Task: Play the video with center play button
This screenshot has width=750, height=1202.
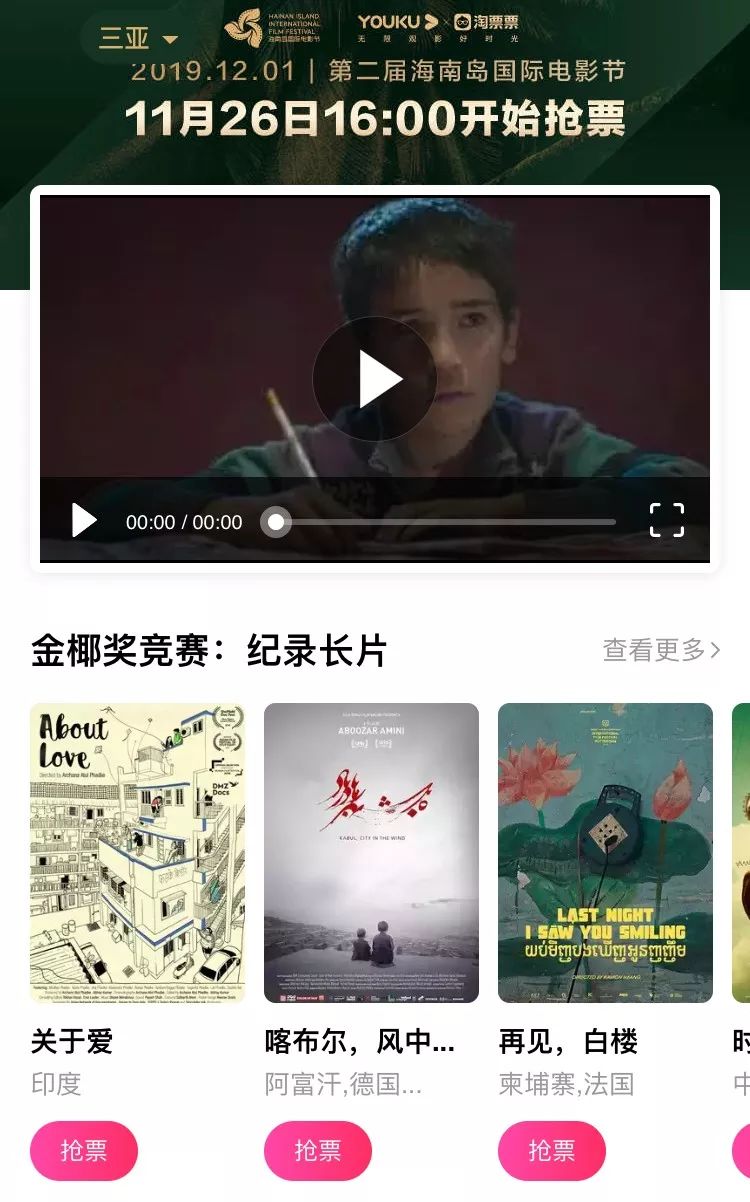Action: (x=375, y=379)
